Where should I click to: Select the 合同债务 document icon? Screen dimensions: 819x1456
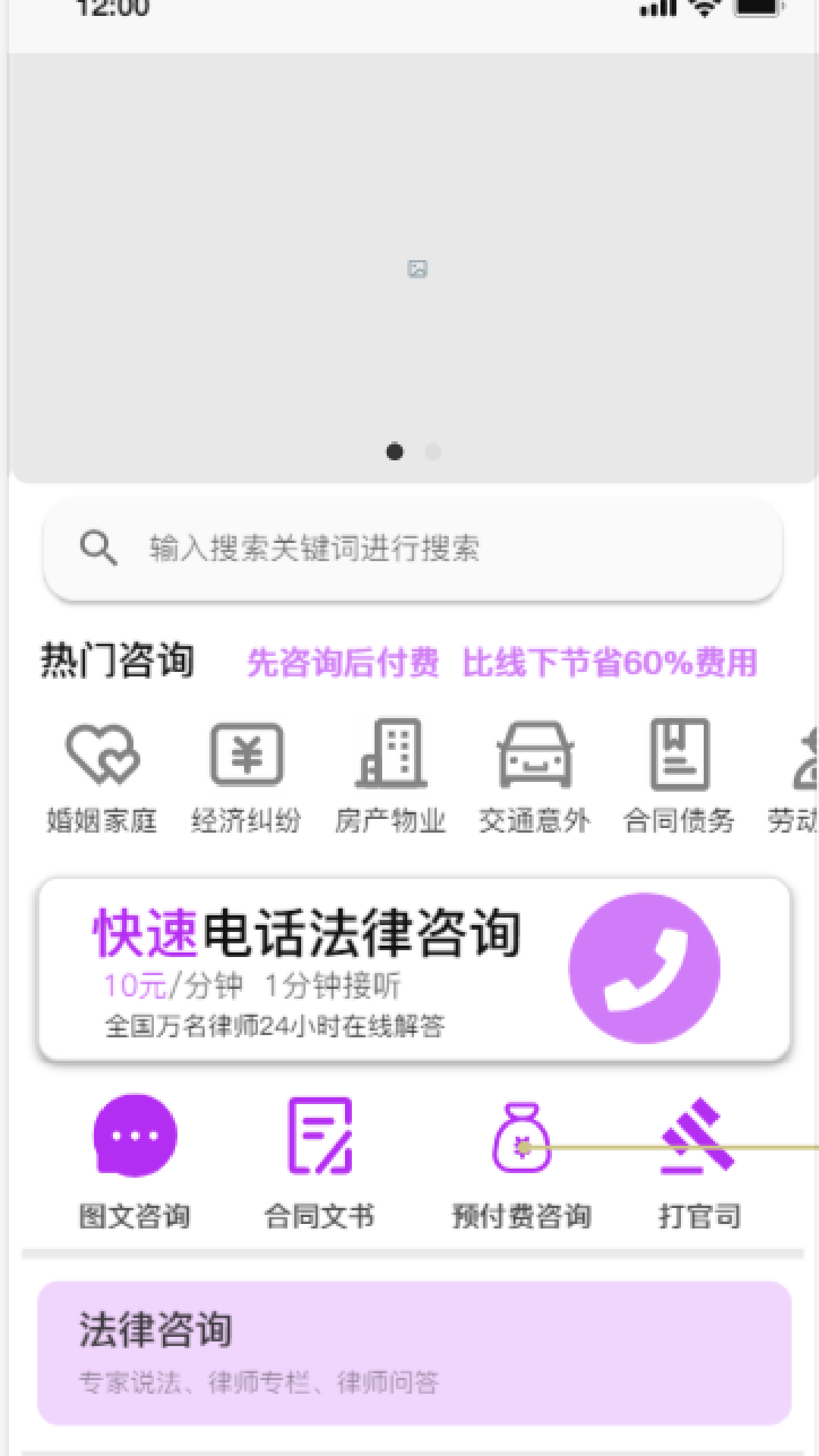click(x=680, y=755)
